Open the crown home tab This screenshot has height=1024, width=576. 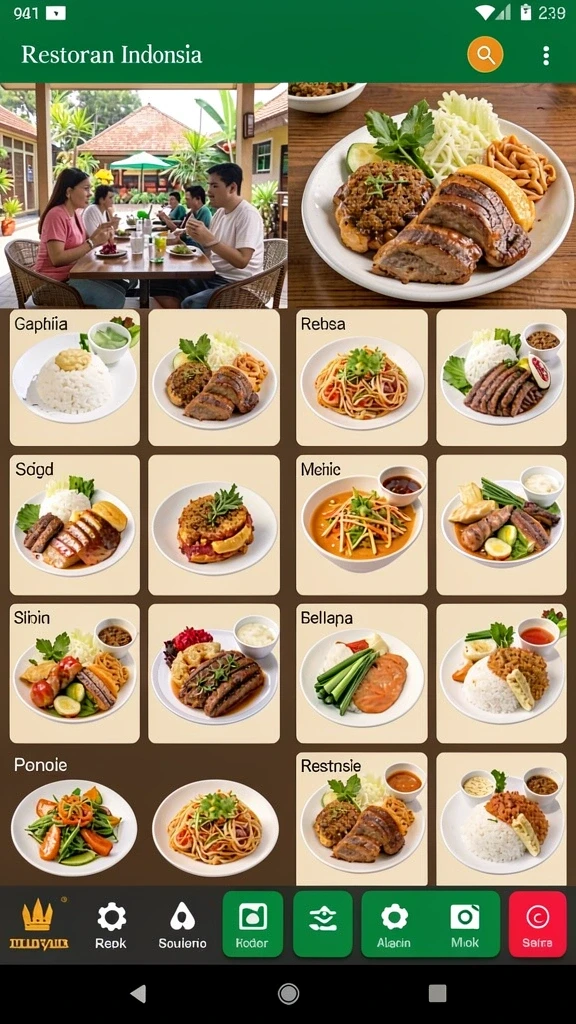pos(38,925)
